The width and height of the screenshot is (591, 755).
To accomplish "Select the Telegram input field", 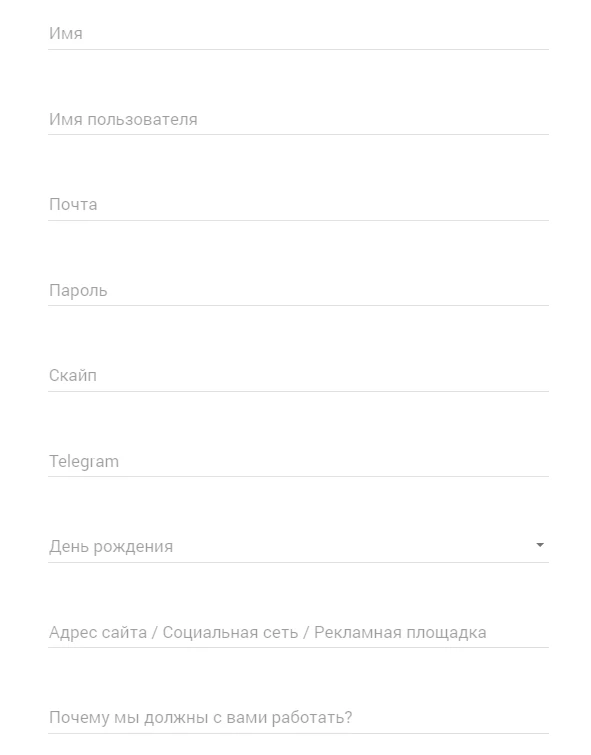I will (298, 461).
